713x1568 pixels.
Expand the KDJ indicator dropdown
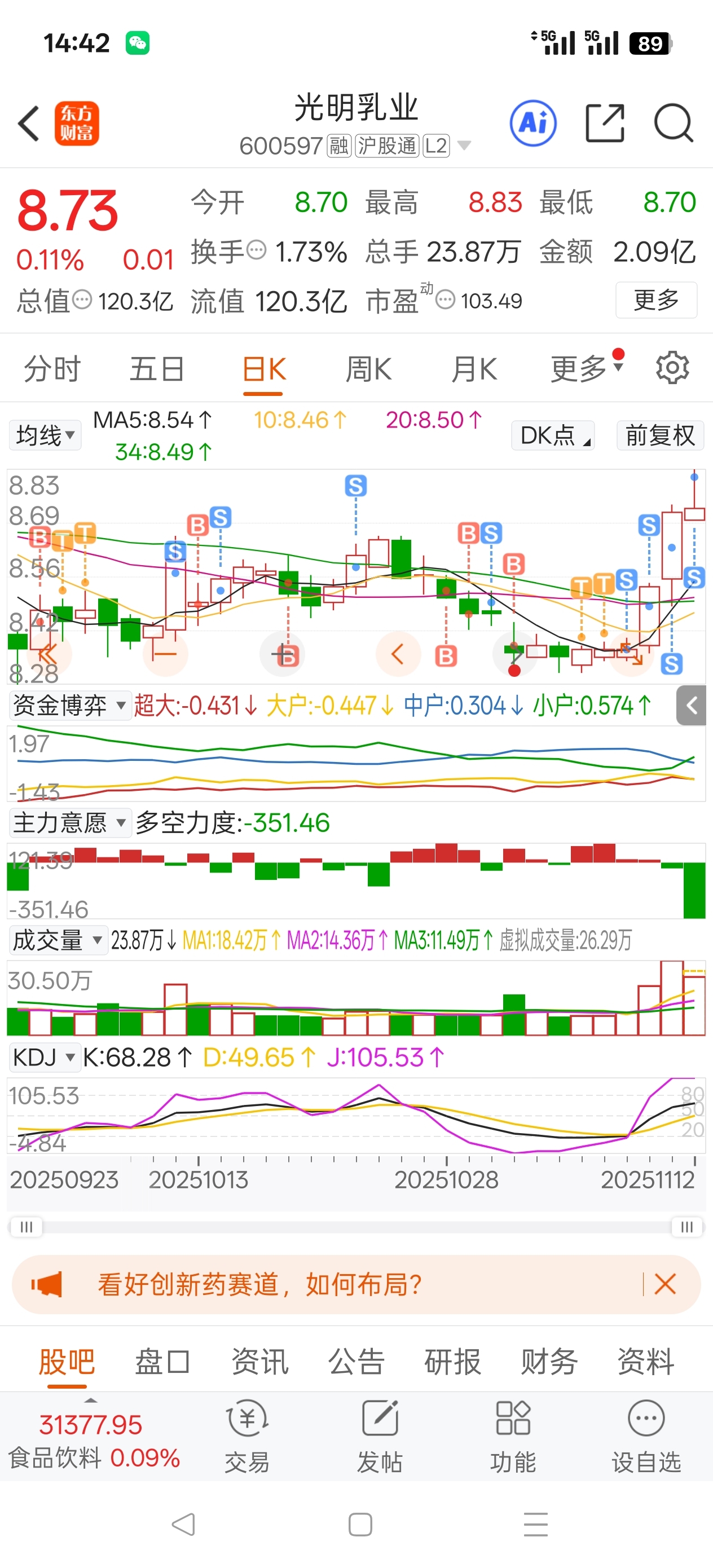point(44,1058)
